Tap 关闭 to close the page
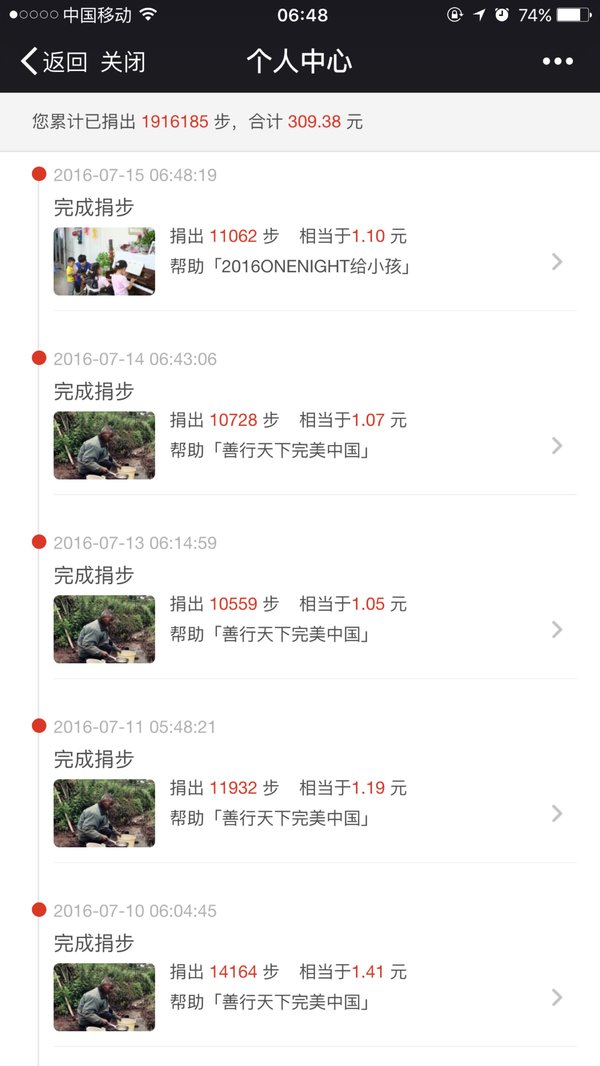This screenshot has width=600, height=1066. click(123, 62)
